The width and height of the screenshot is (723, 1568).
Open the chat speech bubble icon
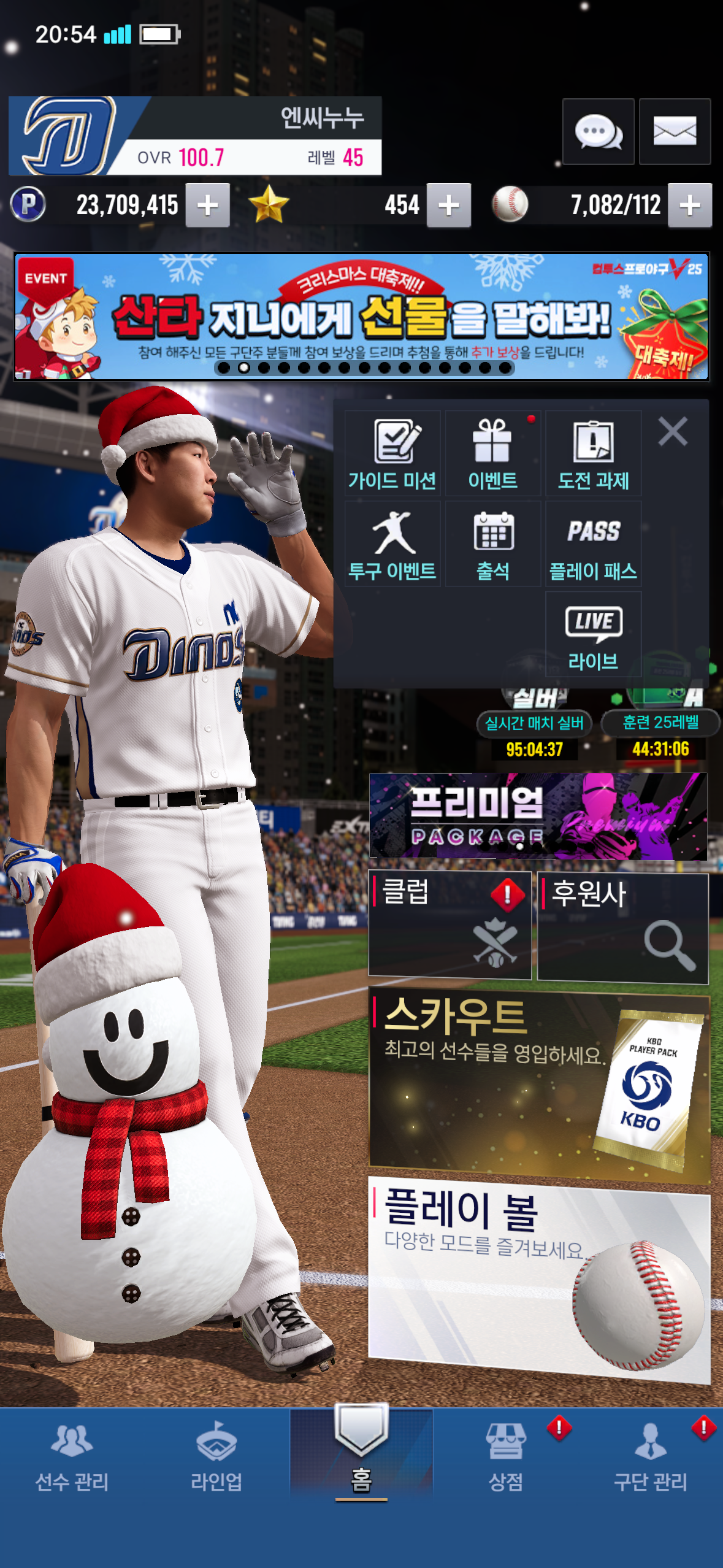pyautogui.click(x=598, y=132)
